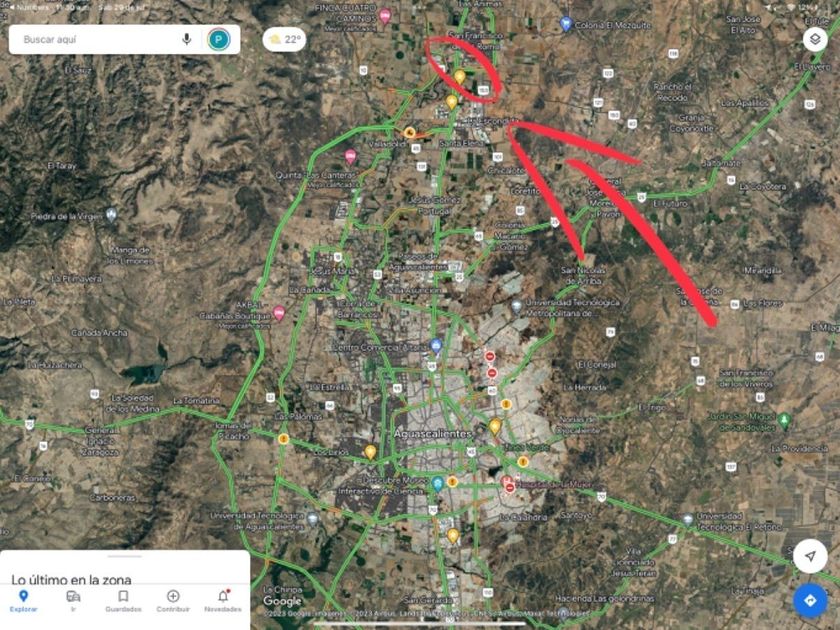Switch to the Guardados tab
Viewport: 840px width, 630px height.
[123, 601]
